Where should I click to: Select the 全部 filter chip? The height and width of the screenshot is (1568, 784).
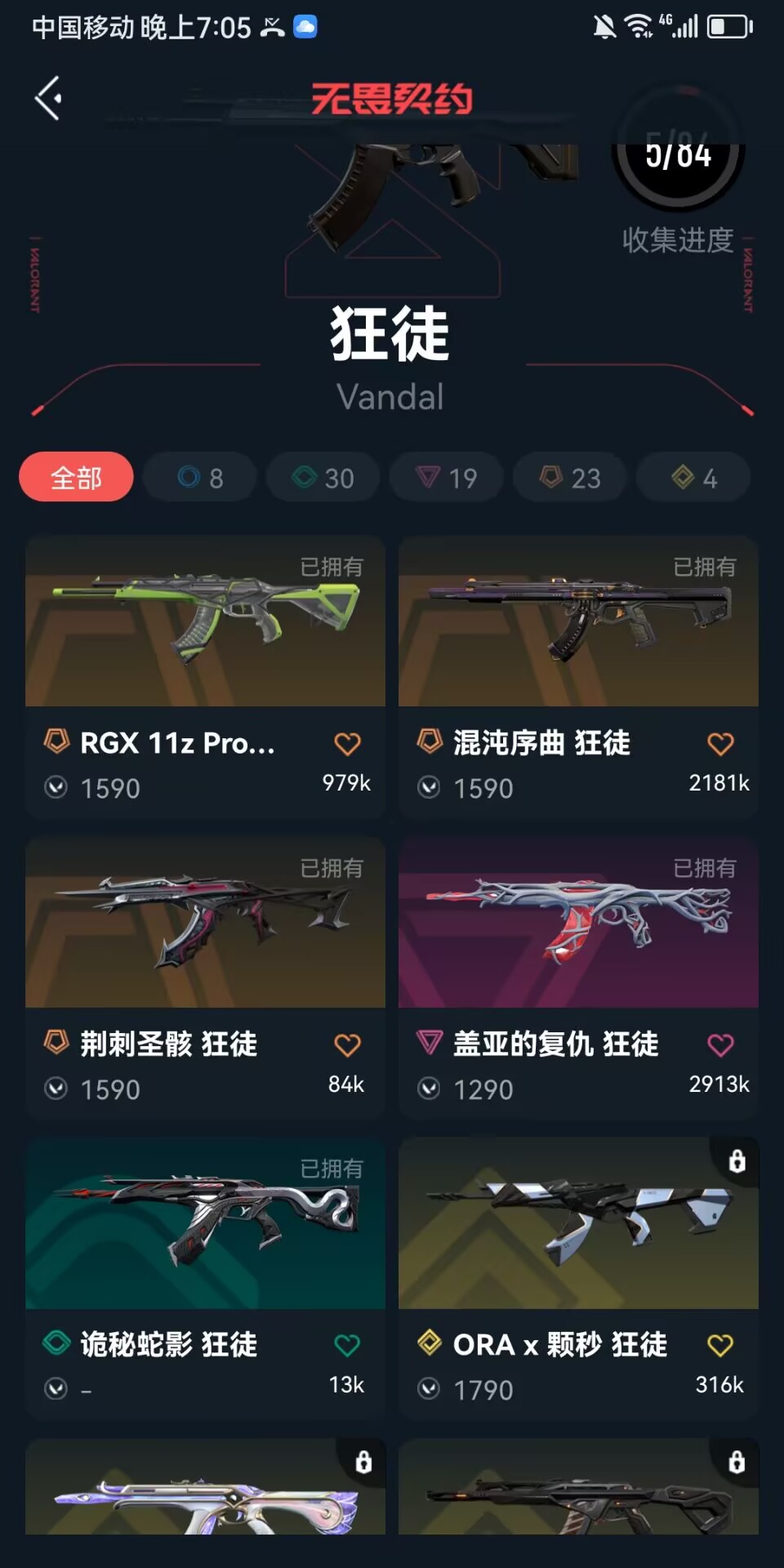pos(76,477)
